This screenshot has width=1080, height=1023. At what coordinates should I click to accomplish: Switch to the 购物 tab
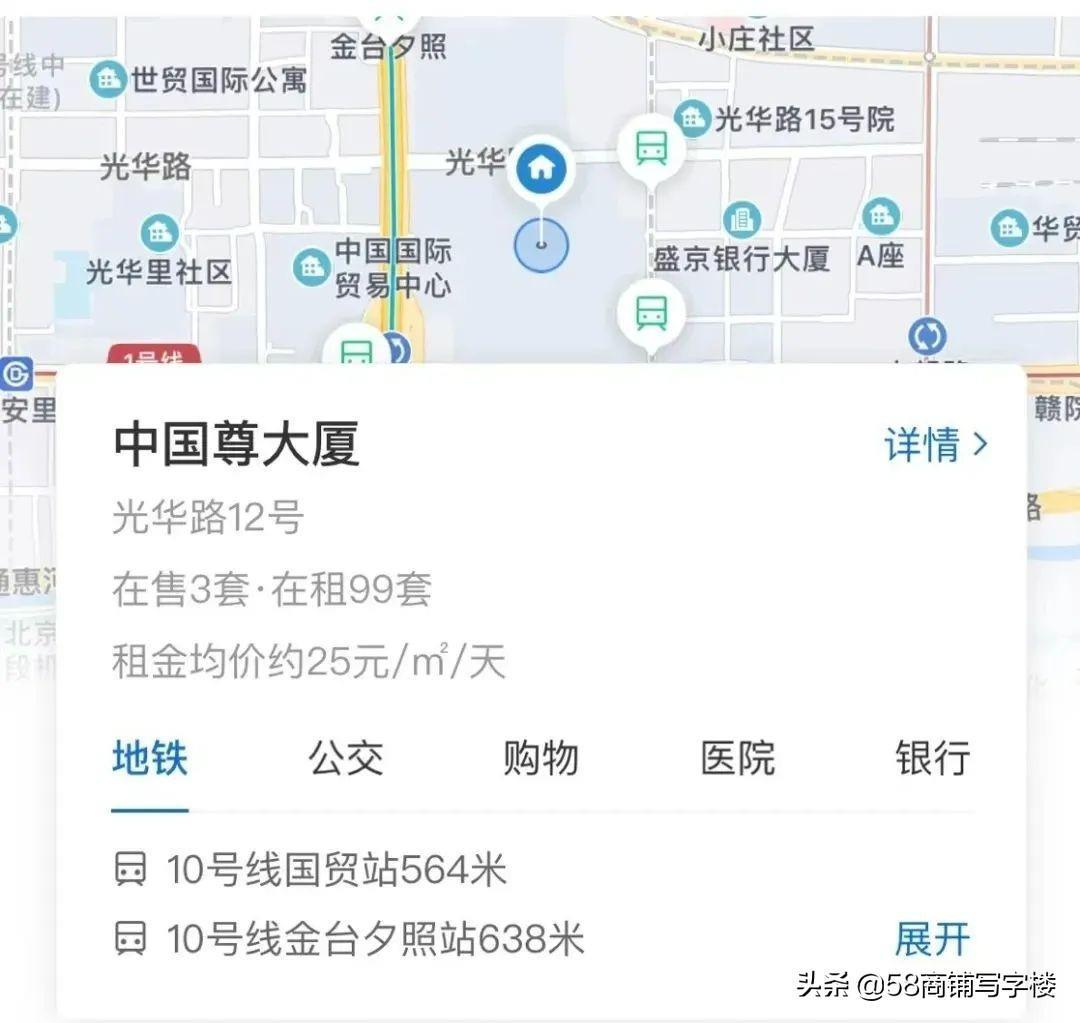pyautogui.click(x=541, y=759)
